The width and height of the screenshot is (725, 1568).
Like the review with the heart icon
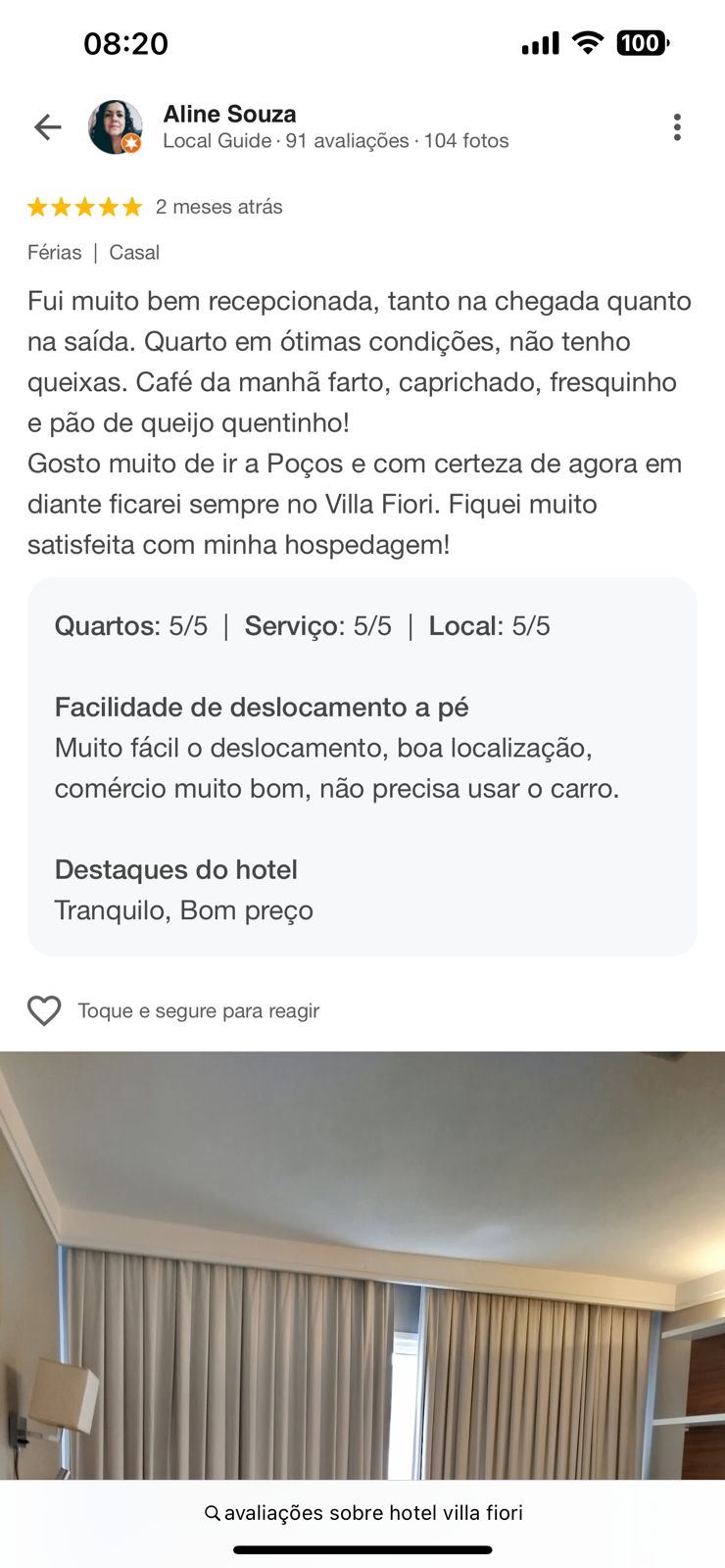pyautogui.click(x=44, y=1010)
